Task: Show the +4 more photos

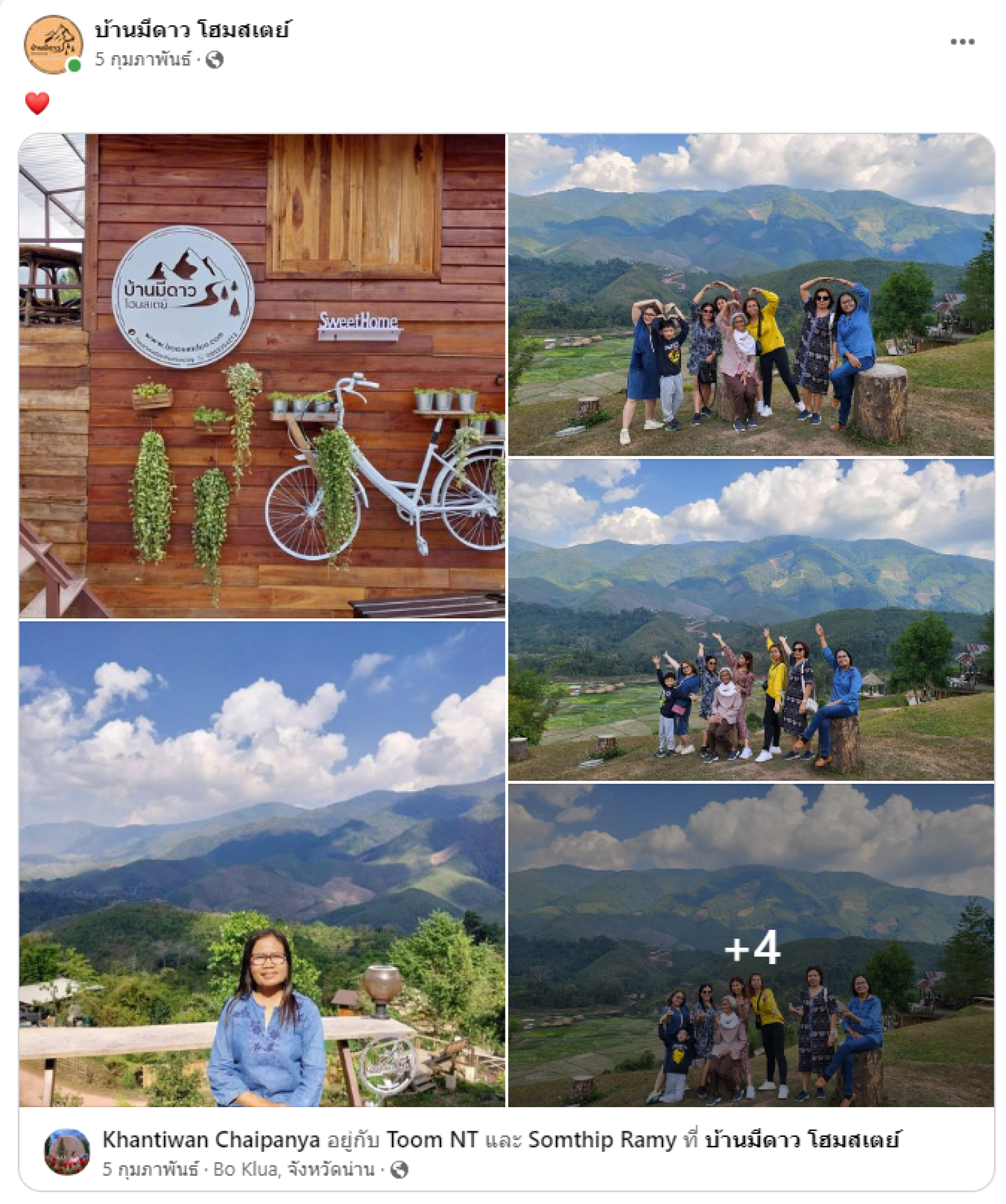Action: pos(751,946)
